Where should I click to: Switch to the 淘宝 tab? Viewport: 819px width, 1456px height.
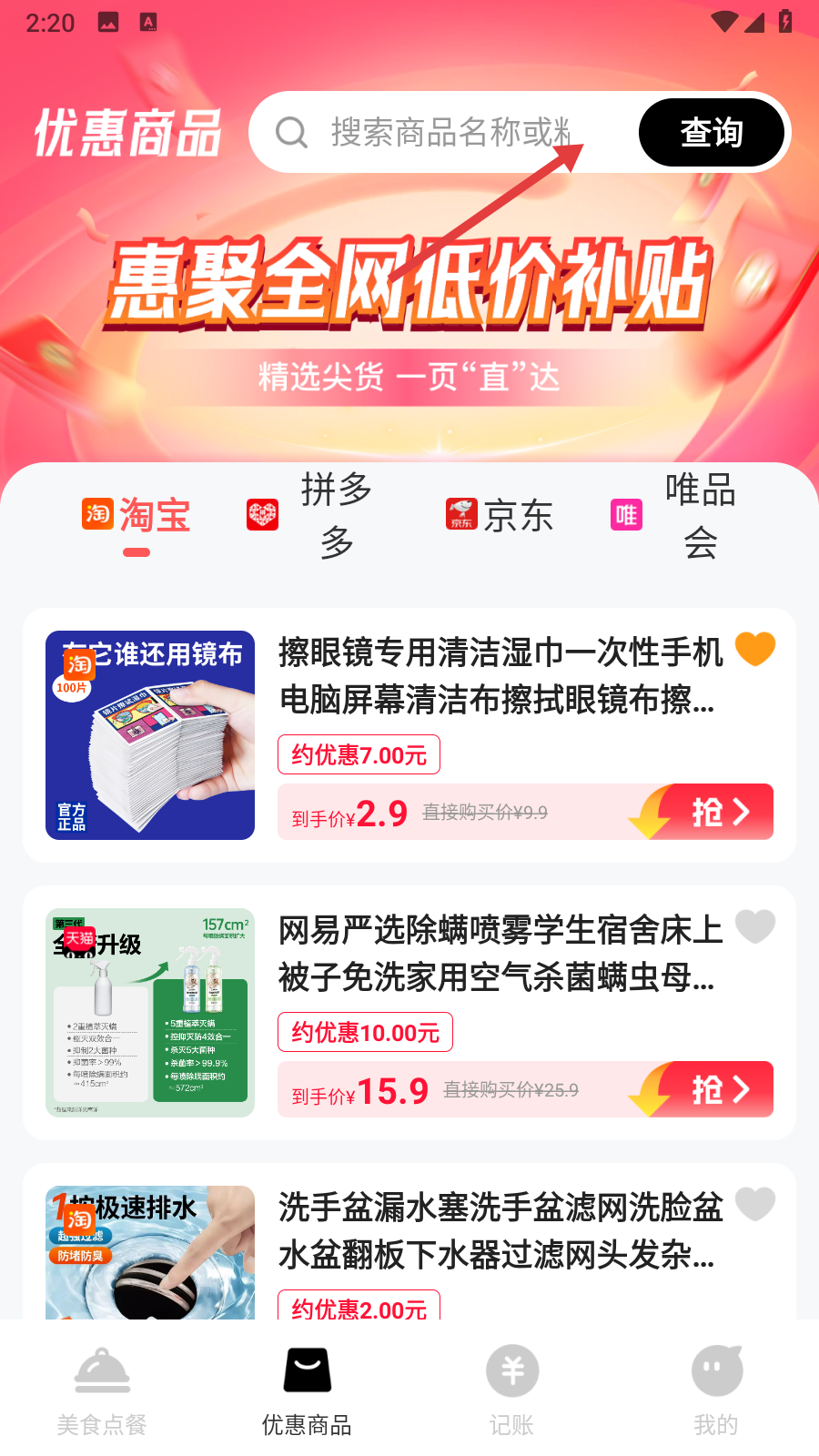pyautogui.click(x=136, y=516)
